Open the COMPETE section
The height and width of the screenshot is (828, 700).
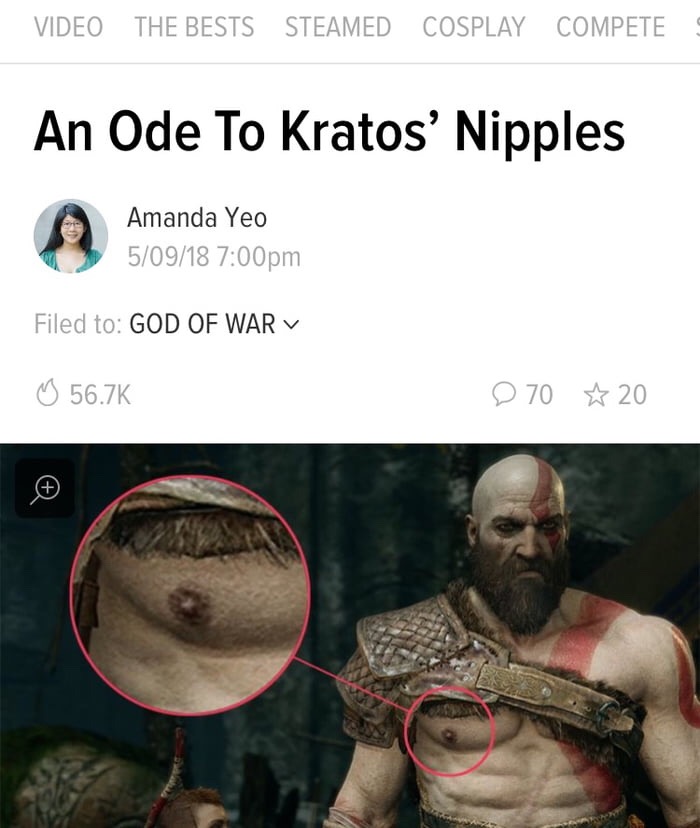click(610, 27)
